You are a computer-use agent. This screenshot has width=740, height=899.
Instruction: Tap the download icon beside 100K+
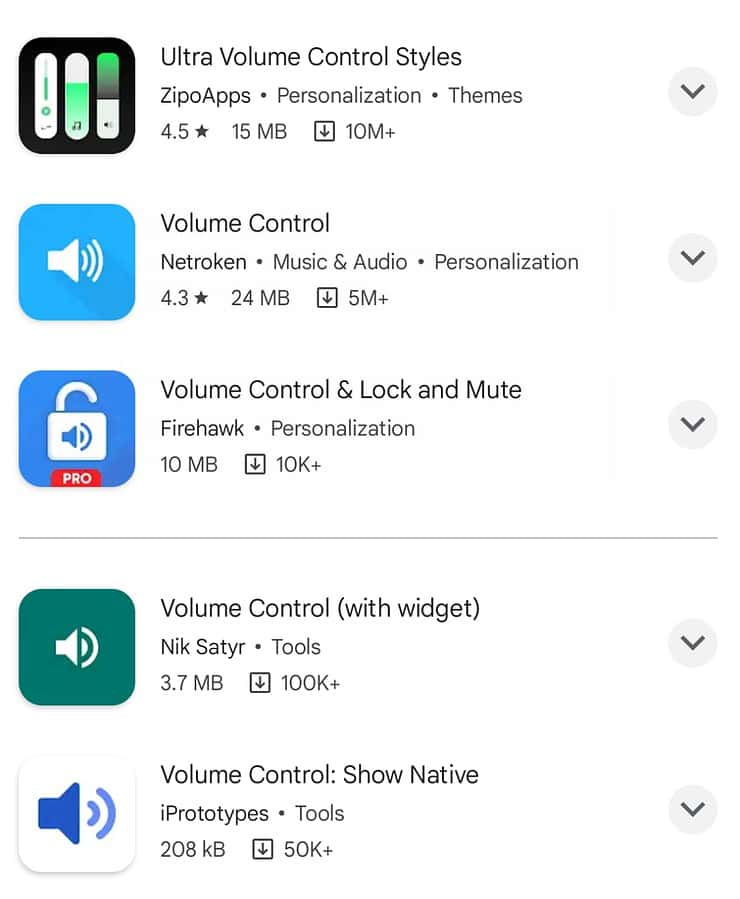pyautogui.click(x=259, y=683)
